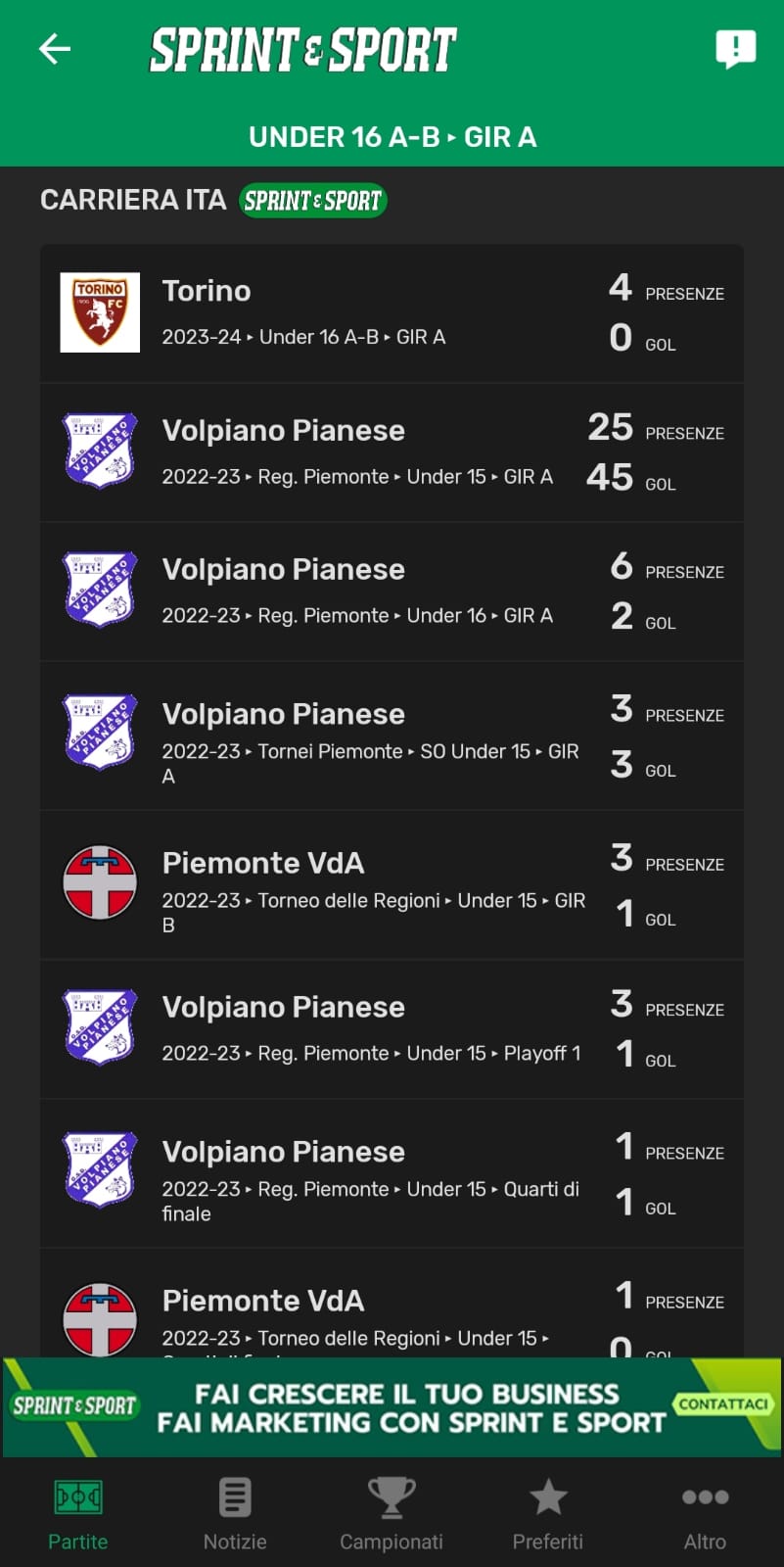Tap the Altro three-dots icon
The height and width of the screenshot is (1567, 784).
705,1496
